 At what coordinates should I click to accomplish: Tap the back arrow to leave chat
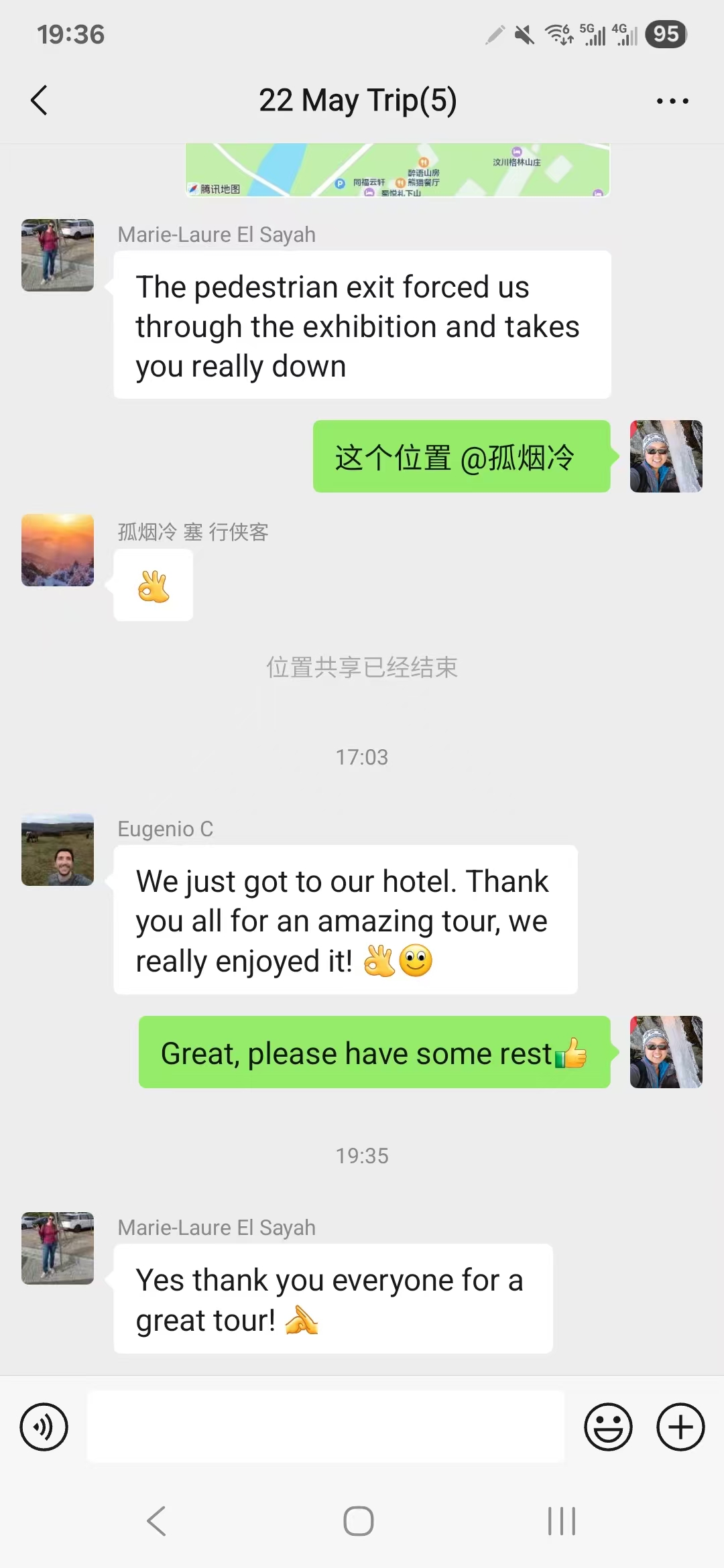click(x=38, y=100)
